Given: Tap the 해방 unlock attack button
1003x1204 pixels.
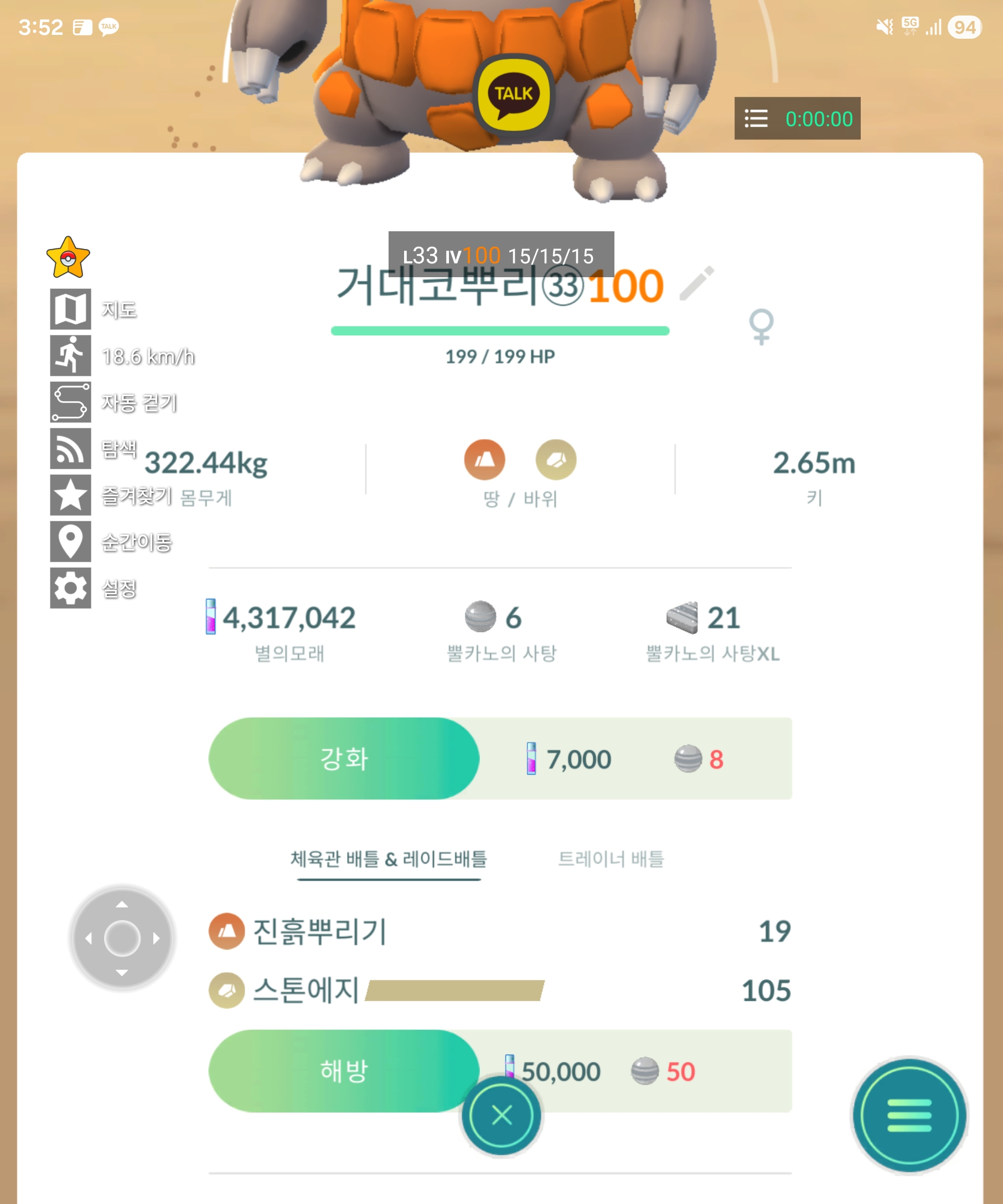Looking at the screenshot, I should point(344,1071).
